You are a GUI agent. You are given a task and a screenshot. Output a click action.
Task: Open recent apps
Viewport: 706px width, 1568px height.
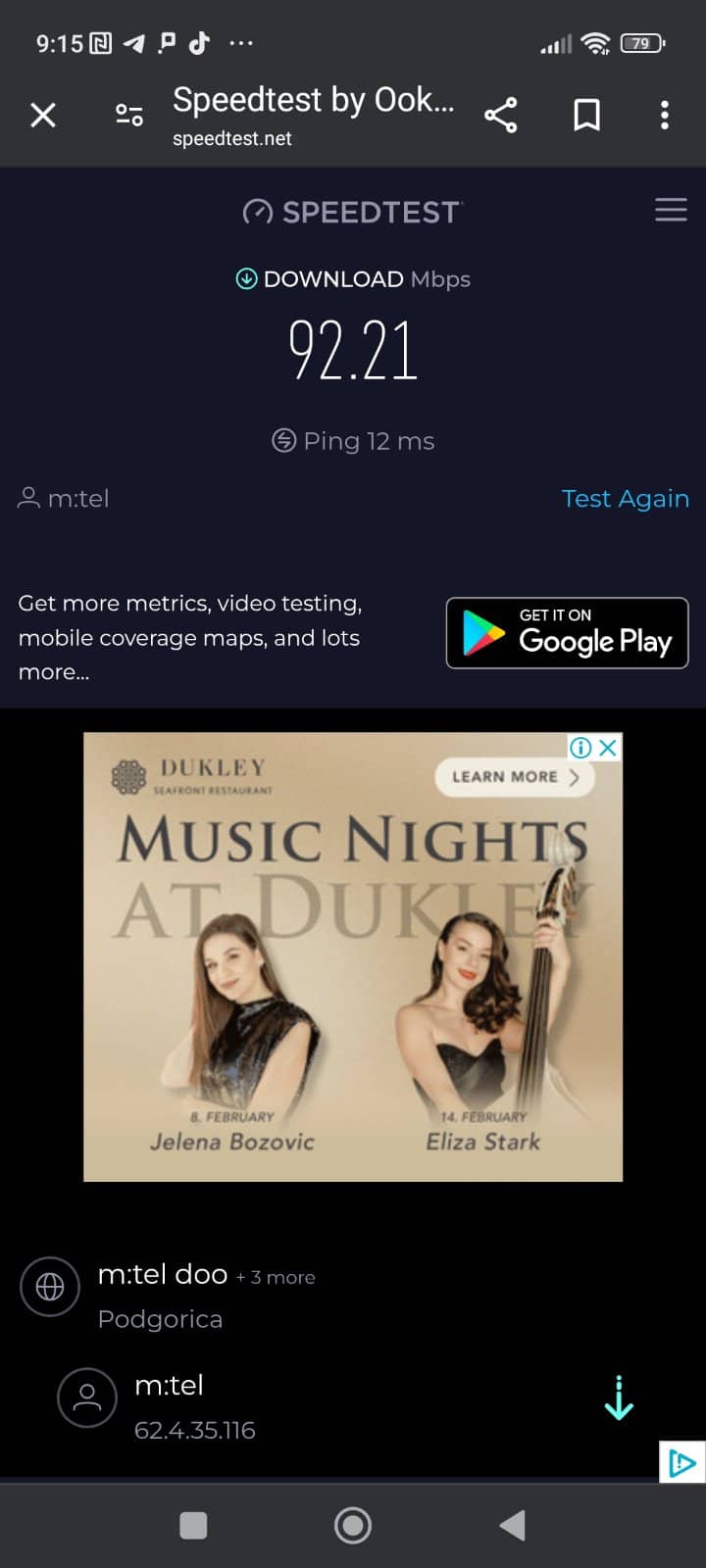coord(193,1525)
